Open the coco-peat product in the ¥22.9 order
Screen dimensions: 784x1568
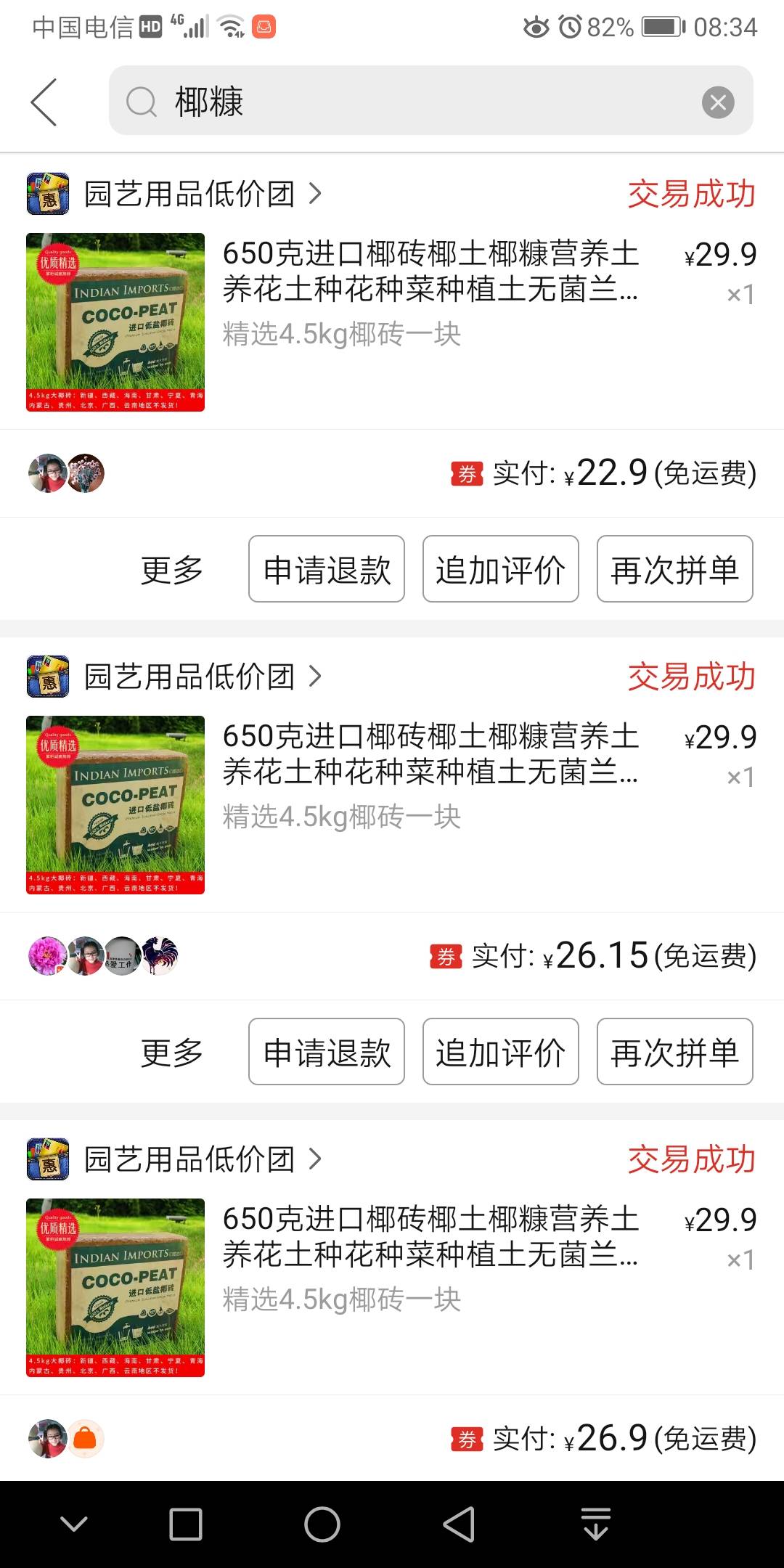(392, 322)
